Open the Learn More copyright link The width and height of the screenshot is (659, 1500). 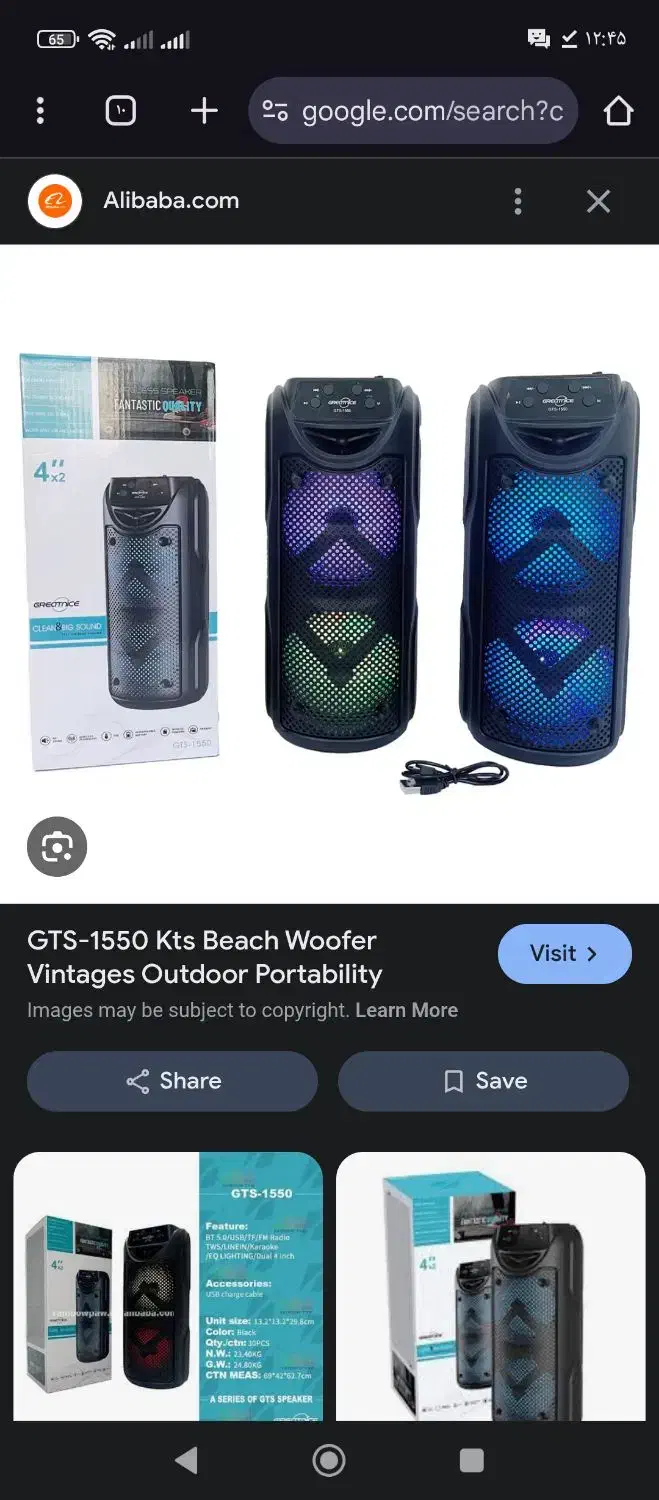tap(406, 1010)
